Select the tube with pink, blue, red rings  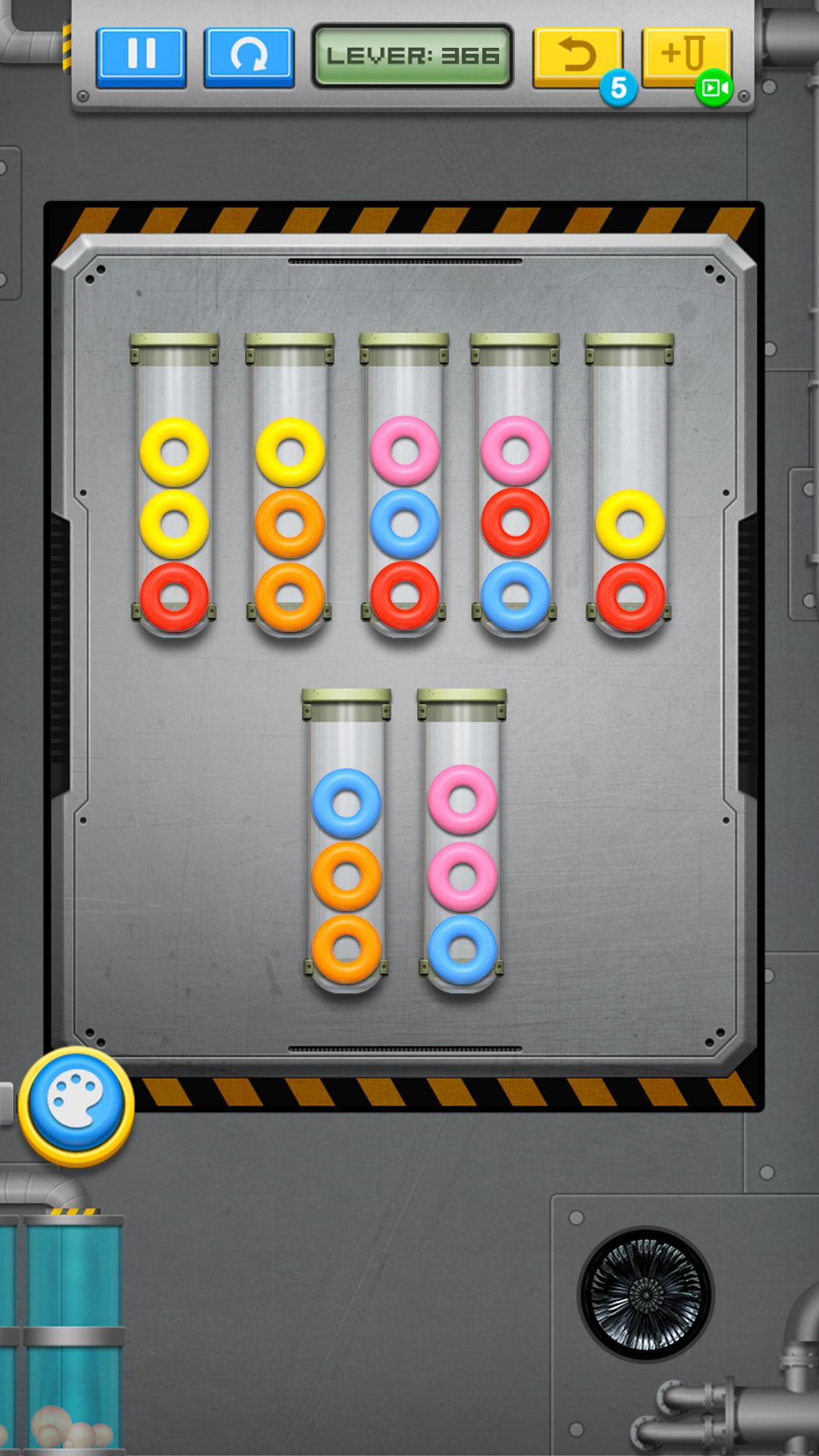click(x=404, y=485)
